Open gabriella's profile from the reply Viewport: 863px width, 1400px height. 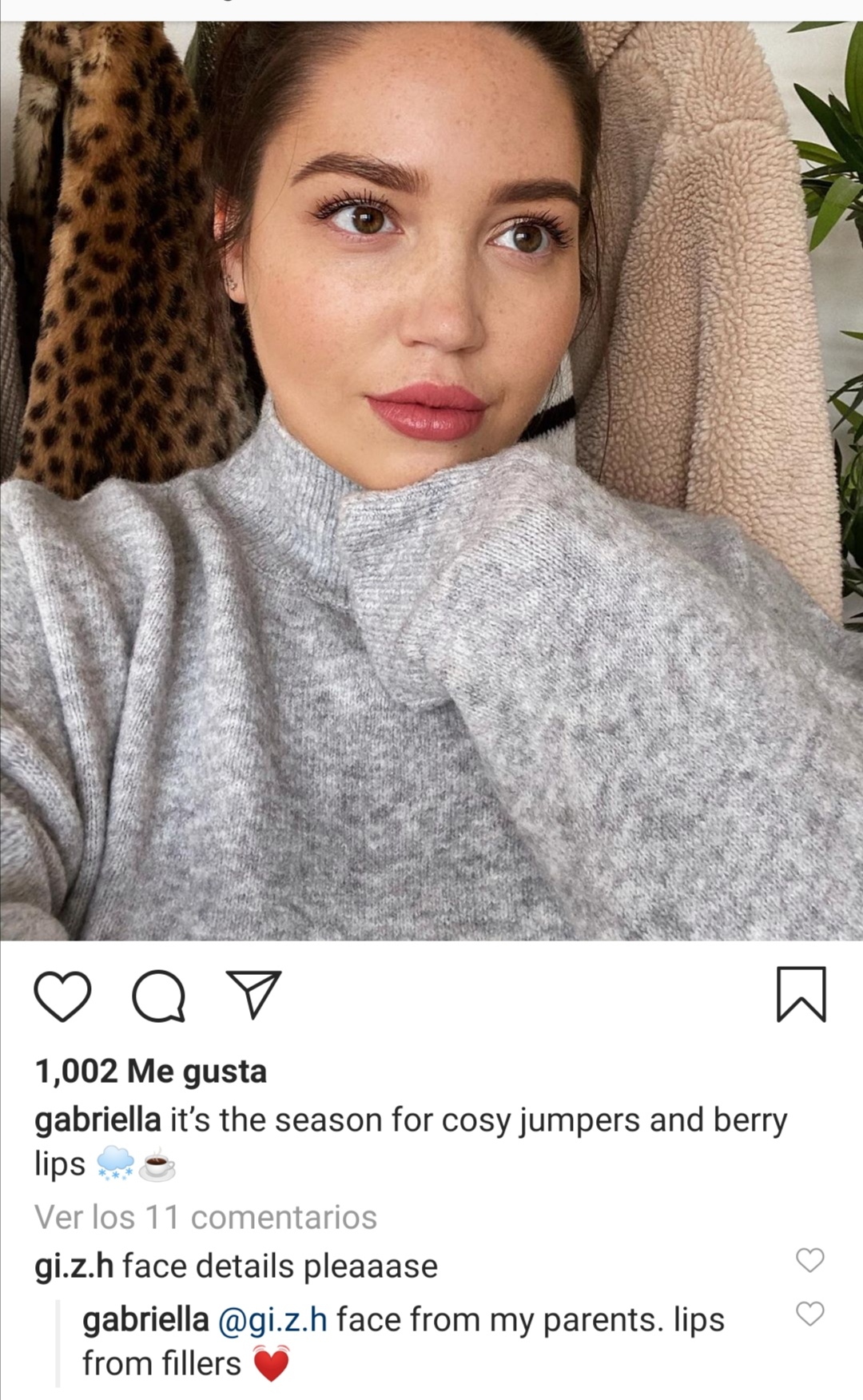pyautogui.click(x=145, y=1319)
